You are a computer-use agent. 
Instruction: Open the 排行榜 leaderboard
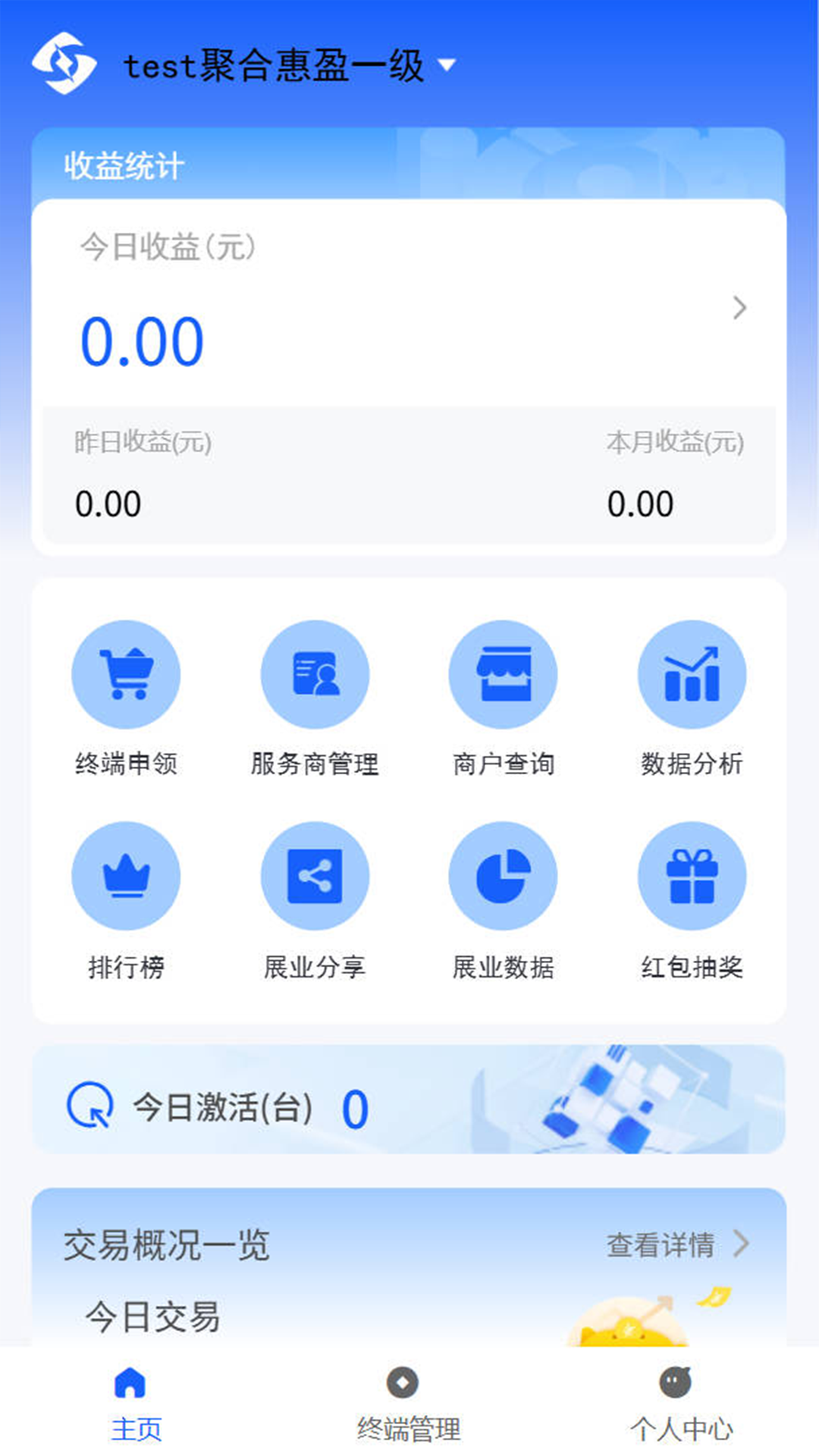pos(126,877)
